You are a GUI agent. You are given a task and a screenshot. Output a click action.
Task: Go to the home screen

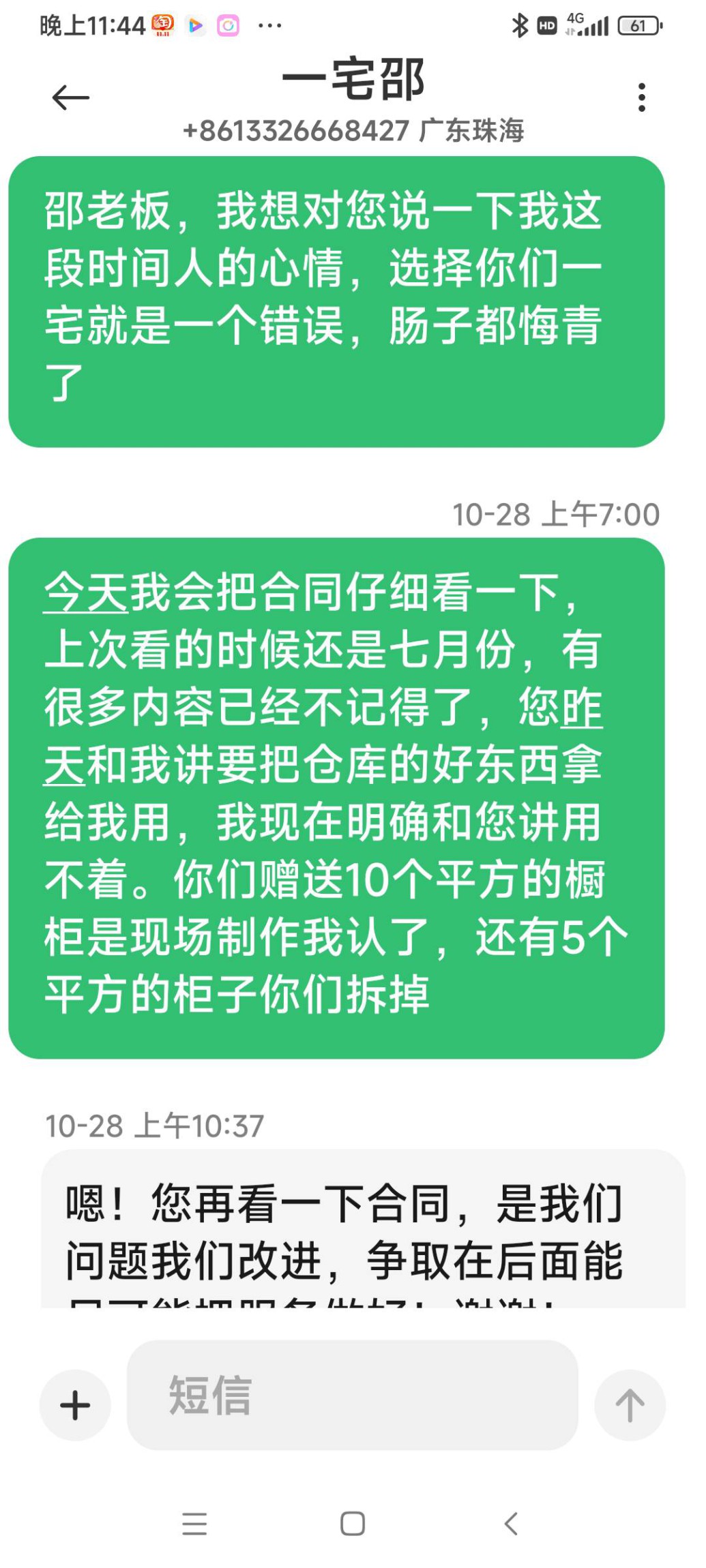point(353,1524)
